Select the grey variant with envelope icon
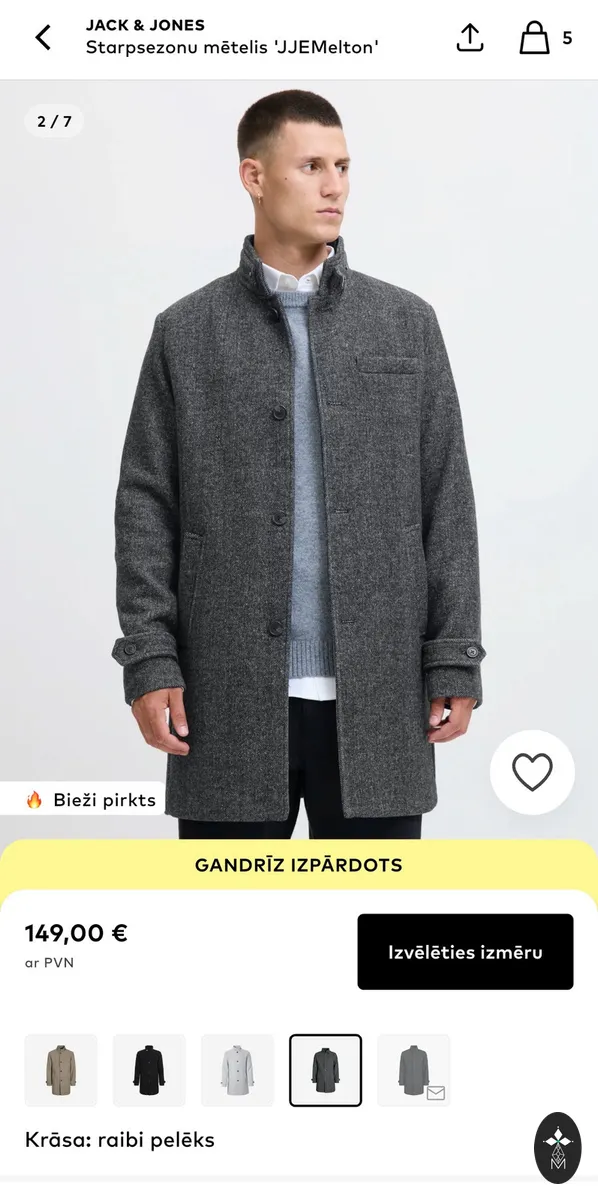The height and width of the screenshot is (1200, 598). [413, 1070]
